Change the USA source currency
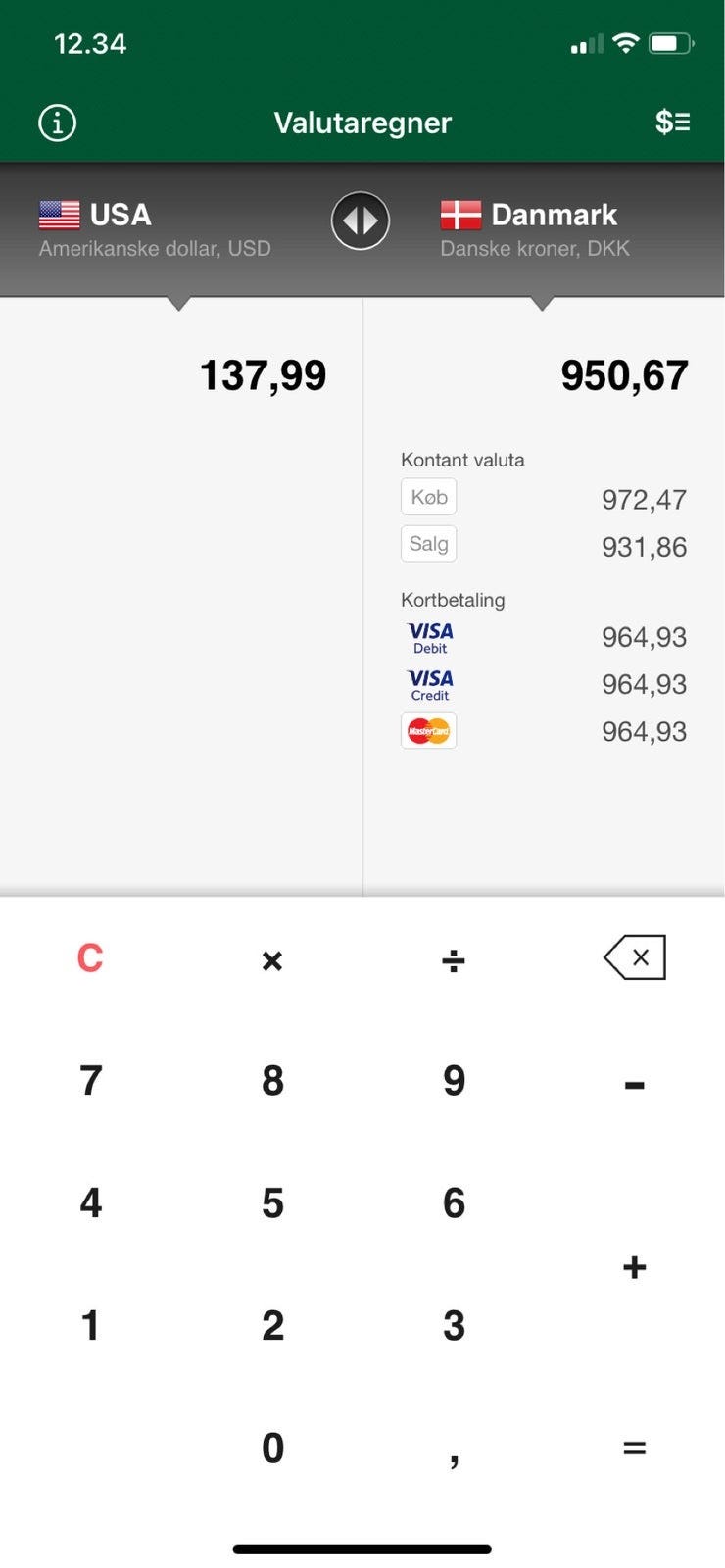 [157, 228]
